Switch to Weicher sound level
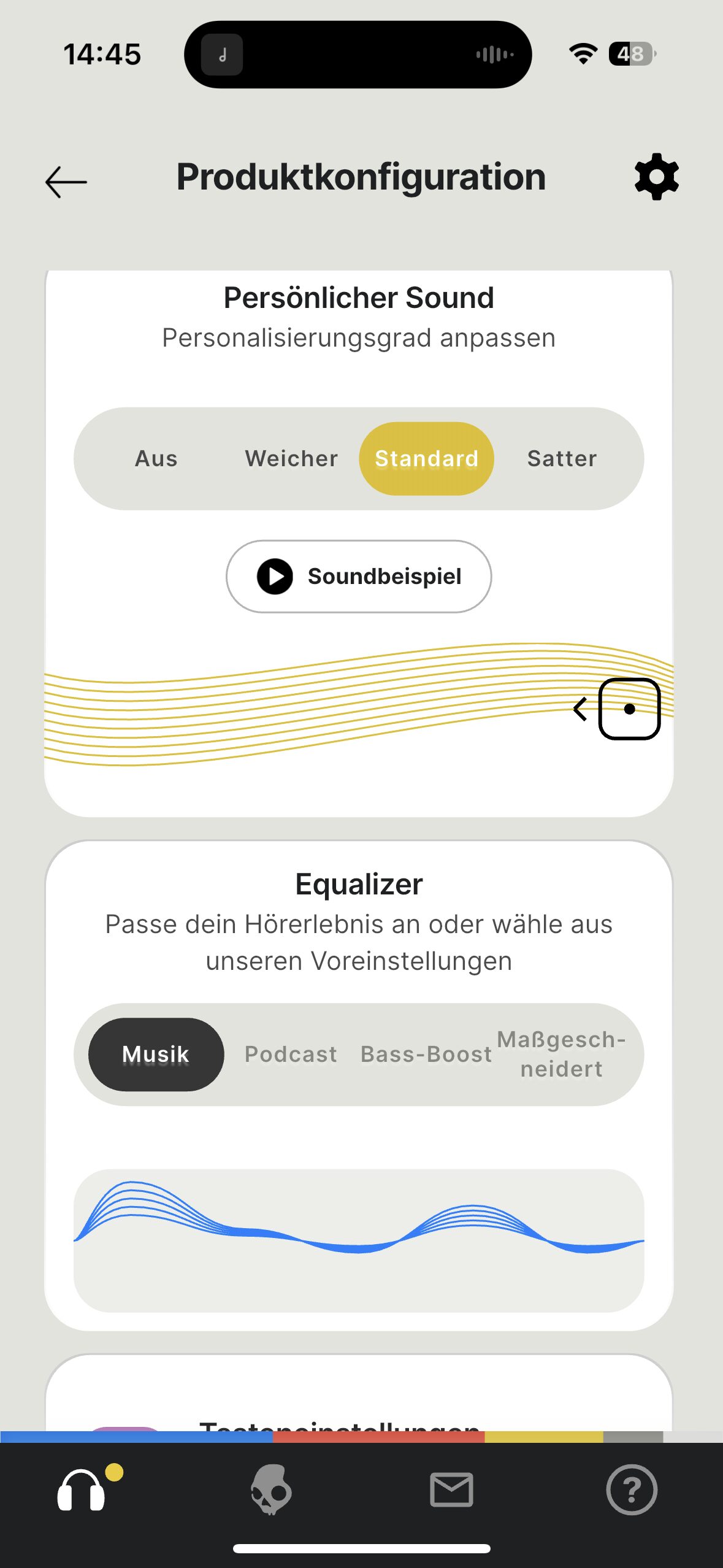This screenshot has height=1568, width=723. [x=291, y=459]
